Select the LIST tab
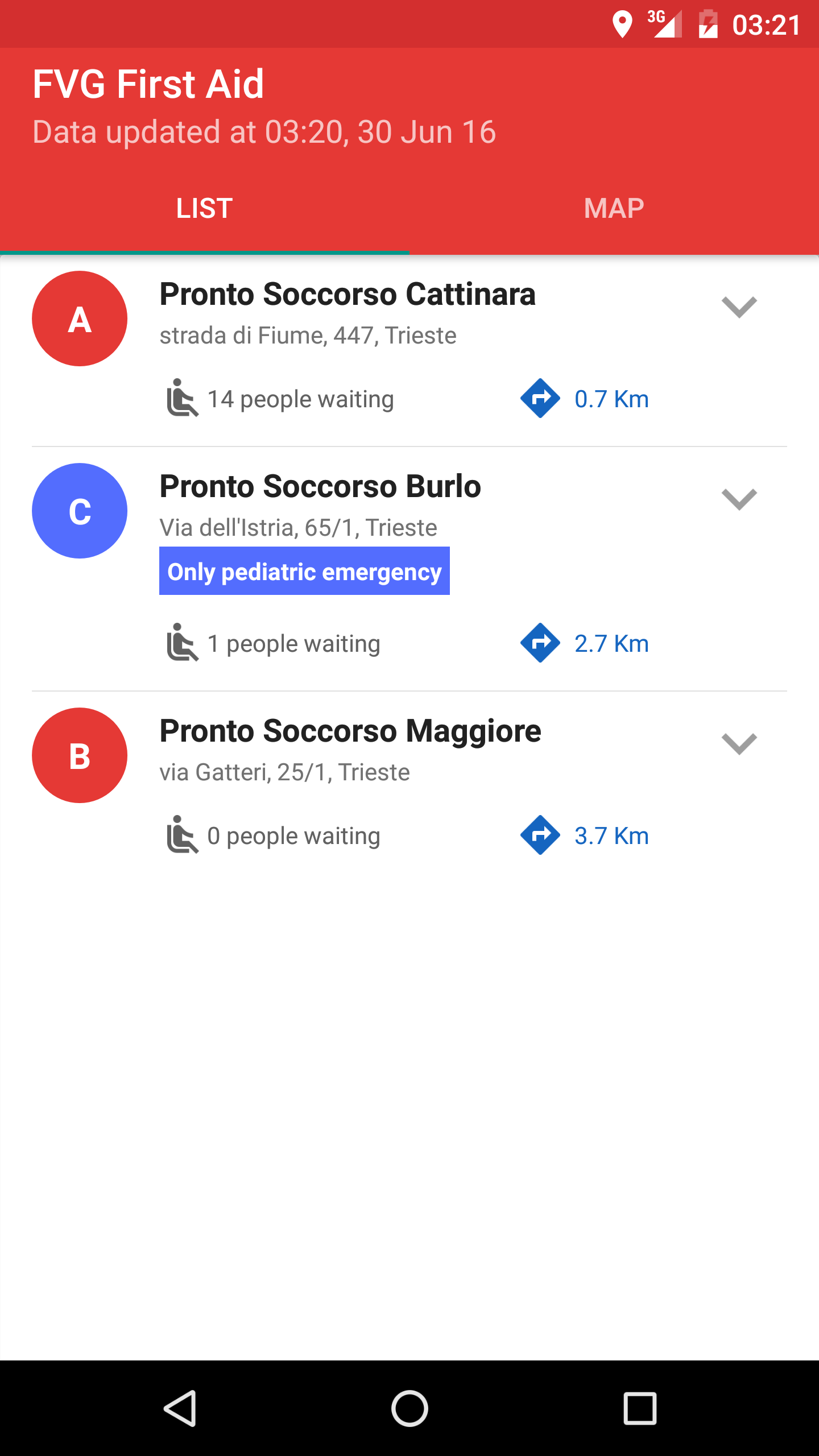 click(205, 208)
